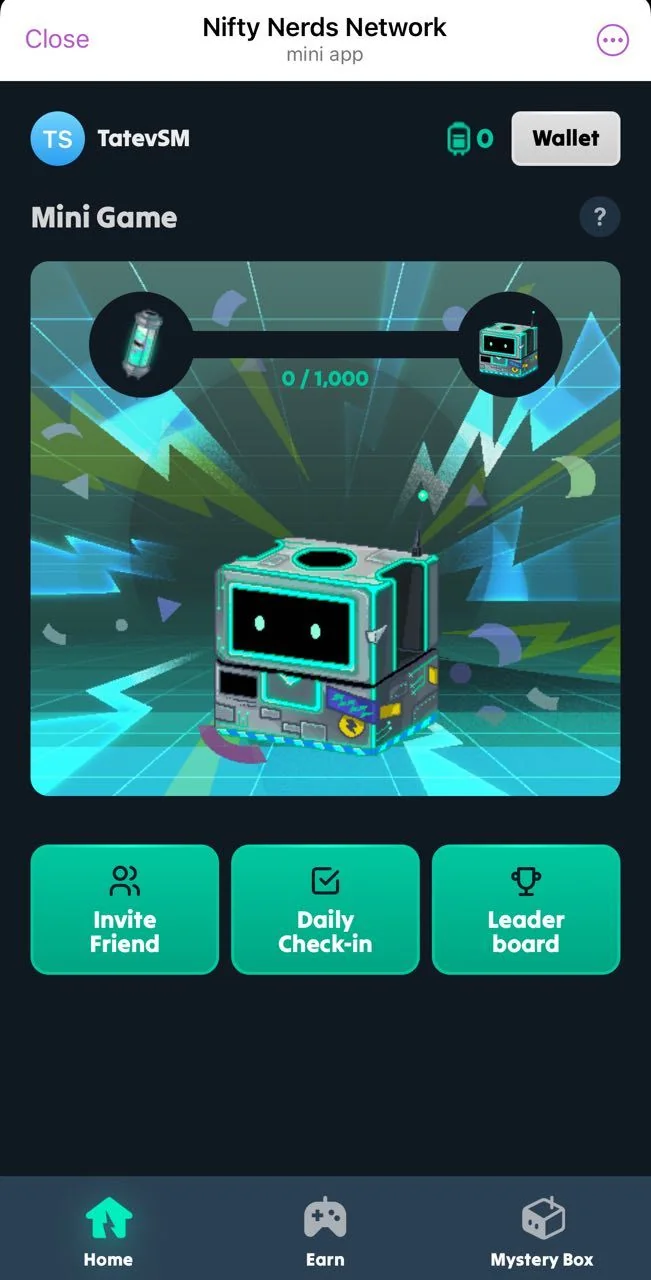Open the Daily Check-in
This screenshot has width=651, height=1280.
point(325,909)
